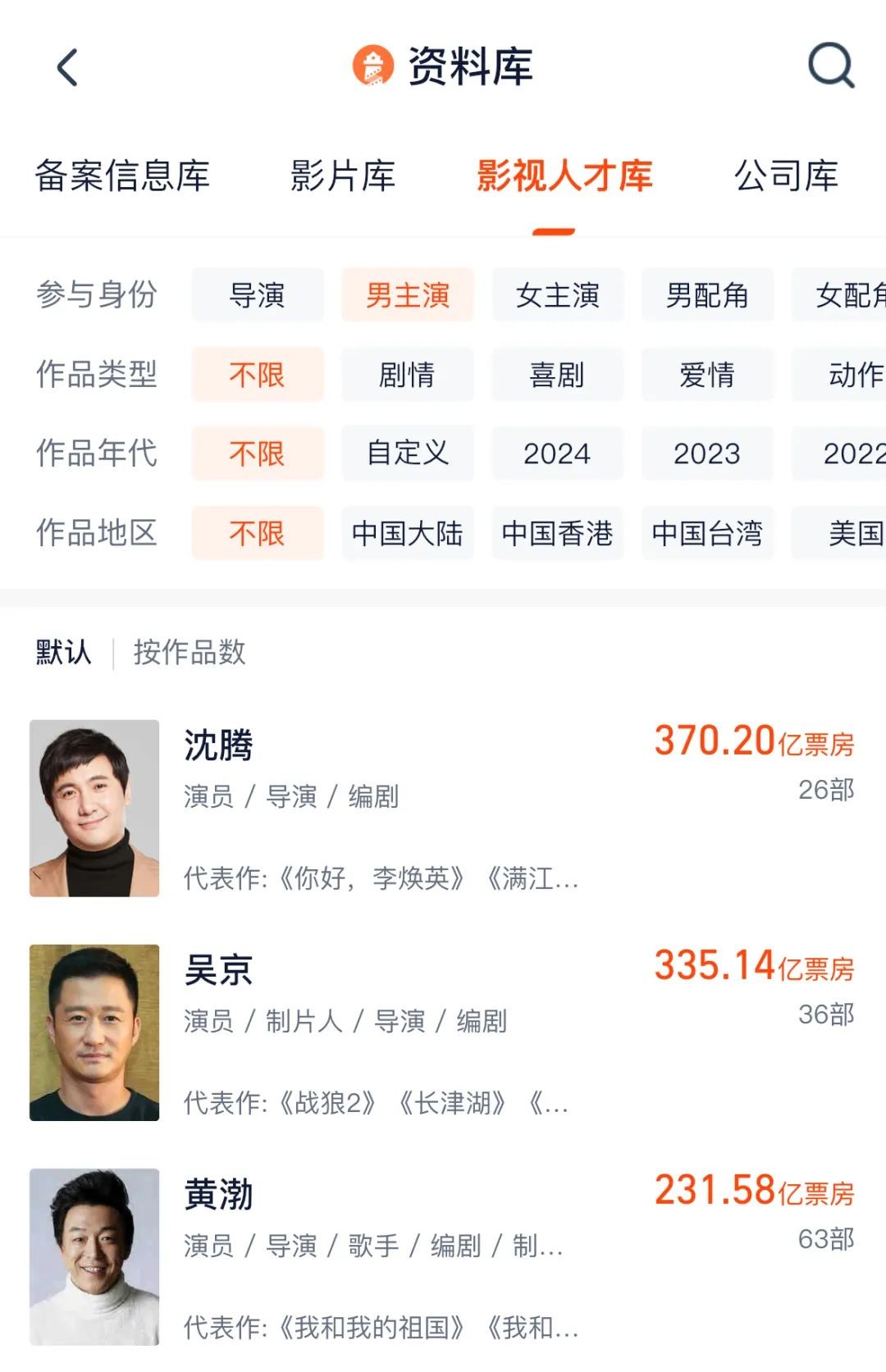Sort the list 按作品数
This screenshot has width=886, height=1372.
click(190, 652)
